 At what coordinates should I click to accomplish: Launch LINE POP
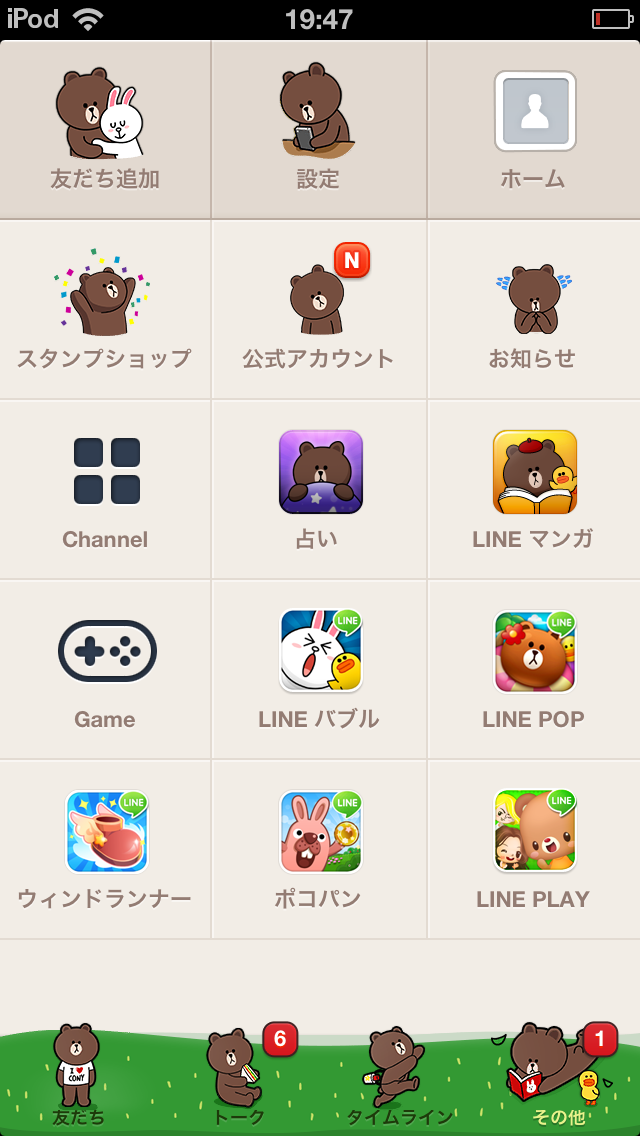pyautogui.click(x=534, y=670)
